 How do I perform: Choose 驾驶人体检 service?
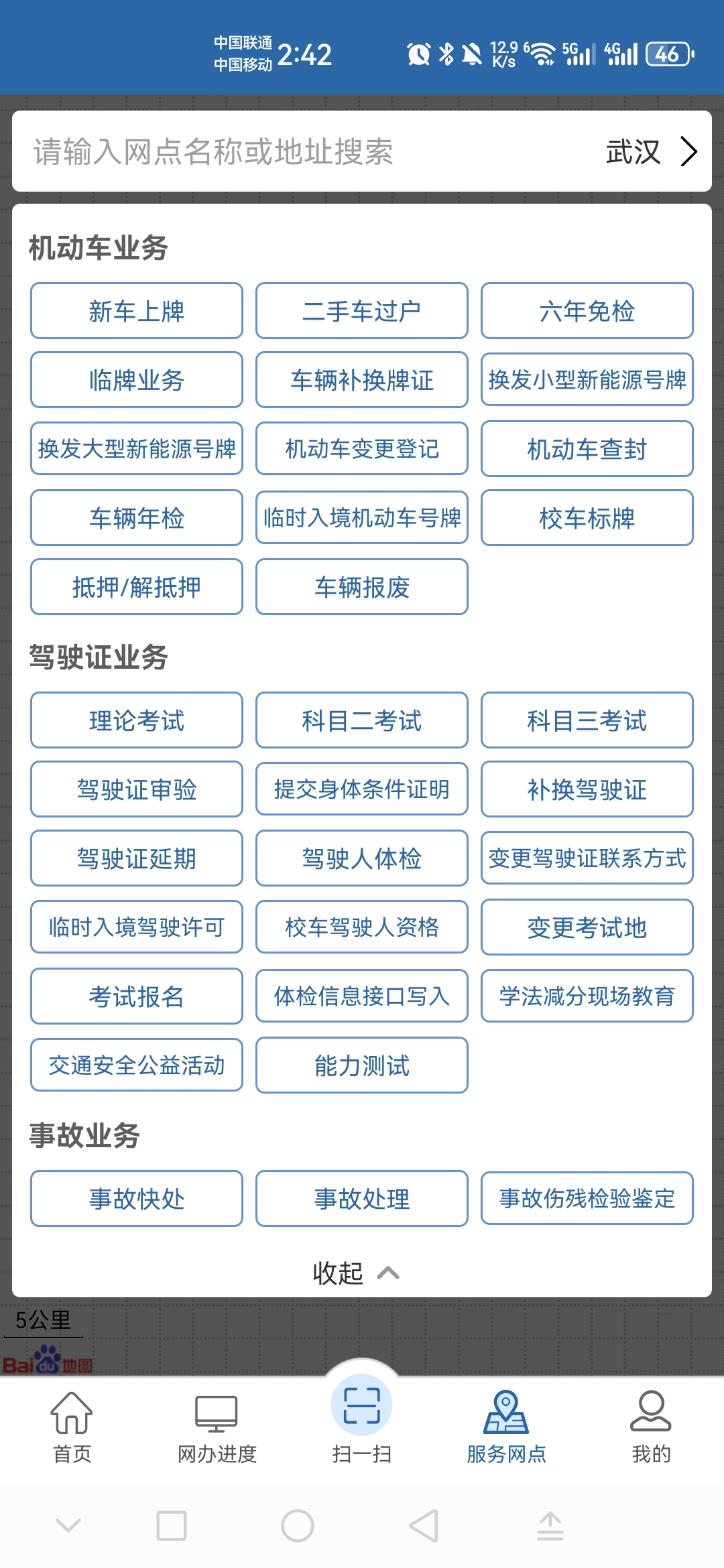coord(362,858)
